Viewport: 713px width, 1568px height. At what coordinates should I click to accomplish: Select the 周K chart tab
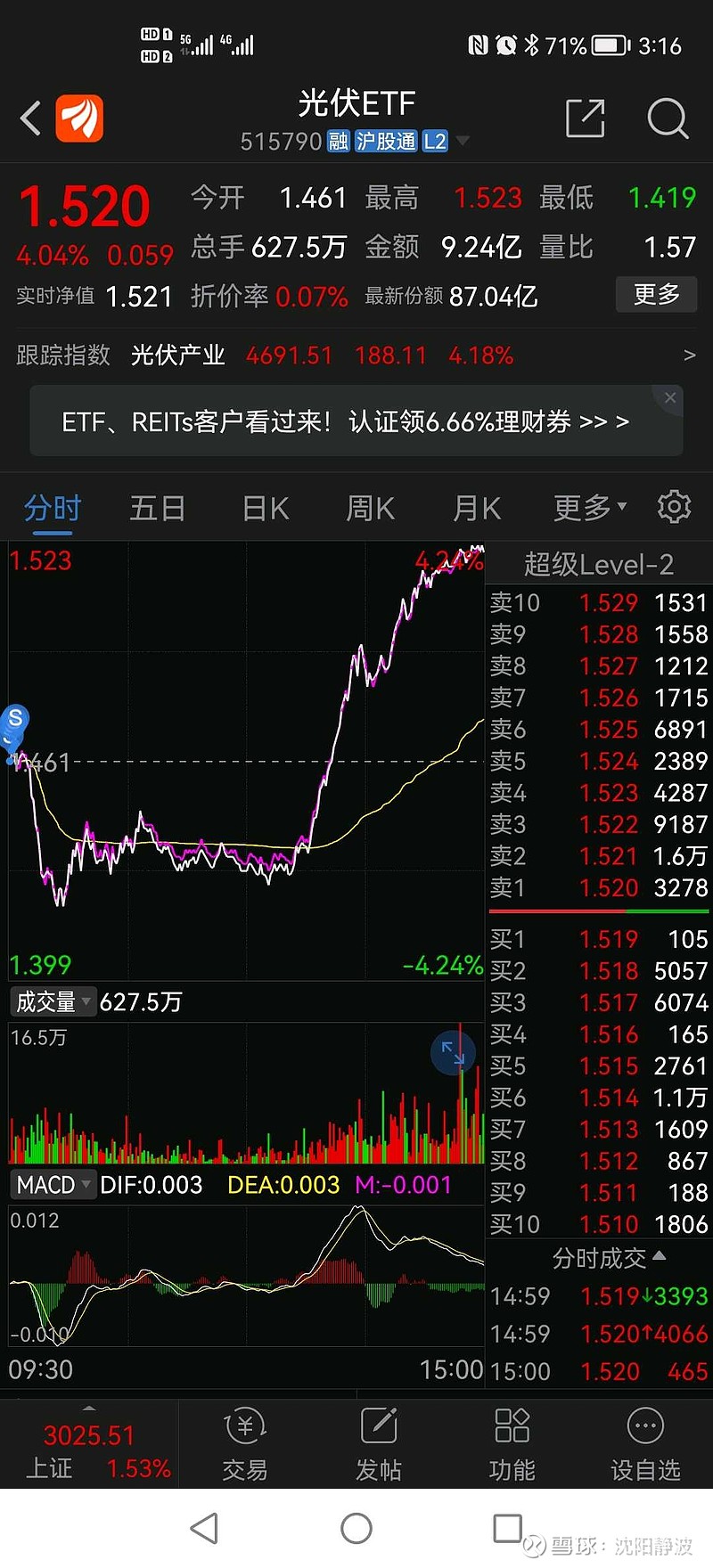371,509
